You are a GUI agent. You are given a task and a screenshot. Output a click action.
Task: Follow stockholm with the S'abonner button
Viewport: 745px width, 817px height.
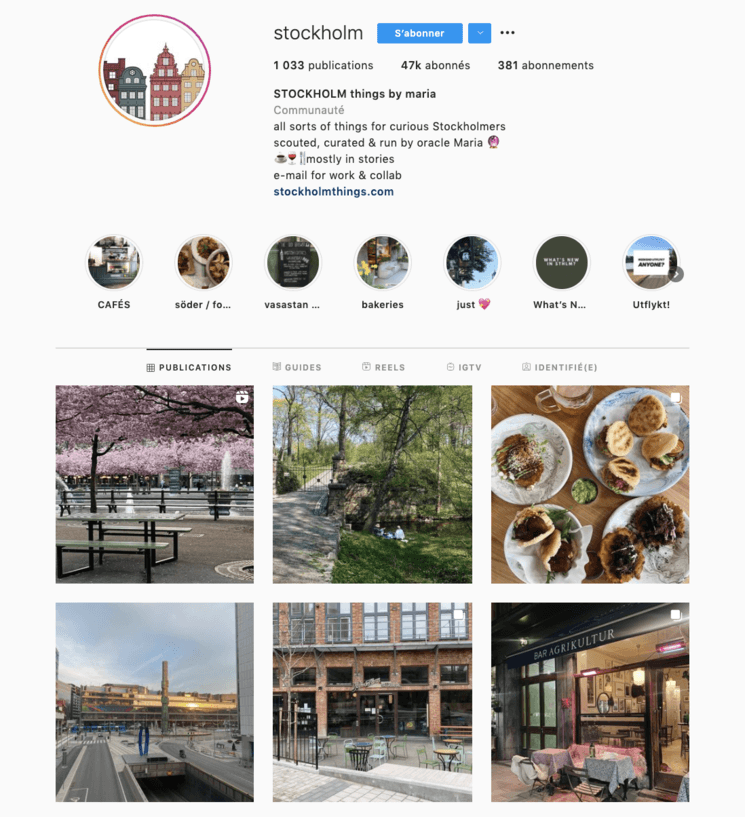[419, 33]
